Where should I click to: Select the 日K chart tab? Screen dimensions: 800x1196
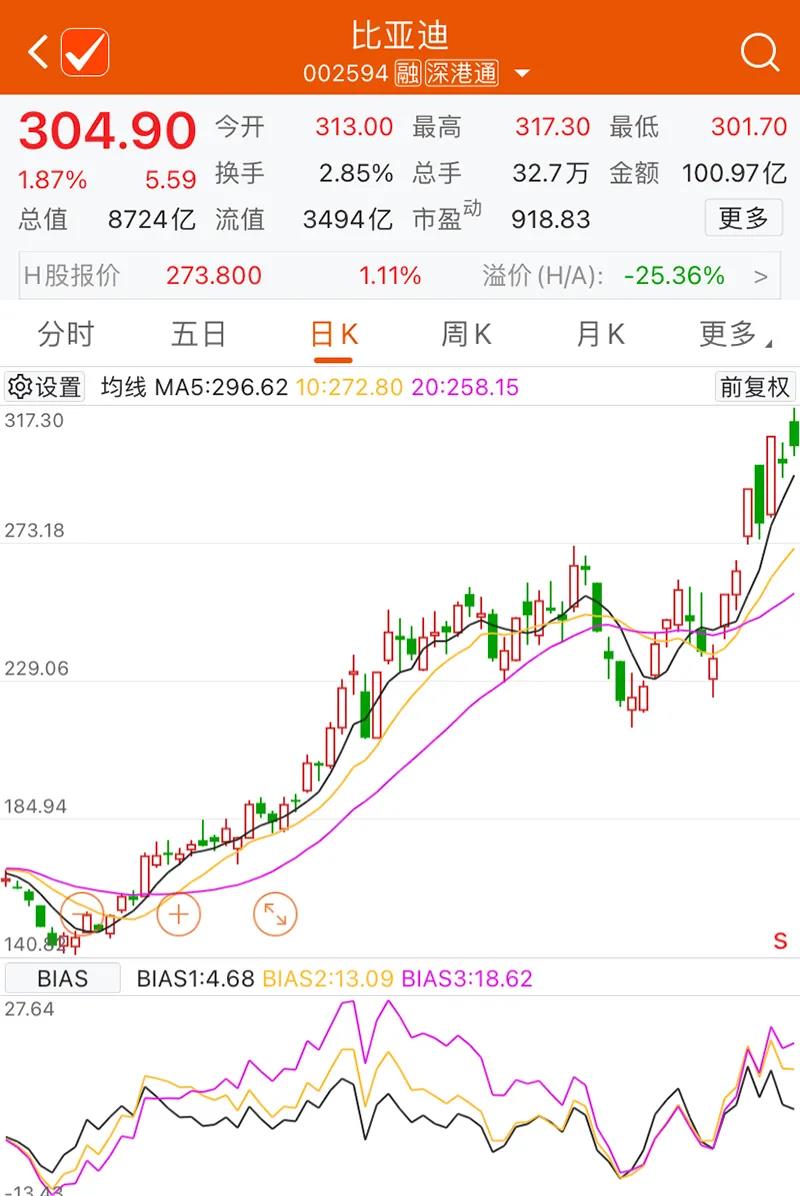333,334
